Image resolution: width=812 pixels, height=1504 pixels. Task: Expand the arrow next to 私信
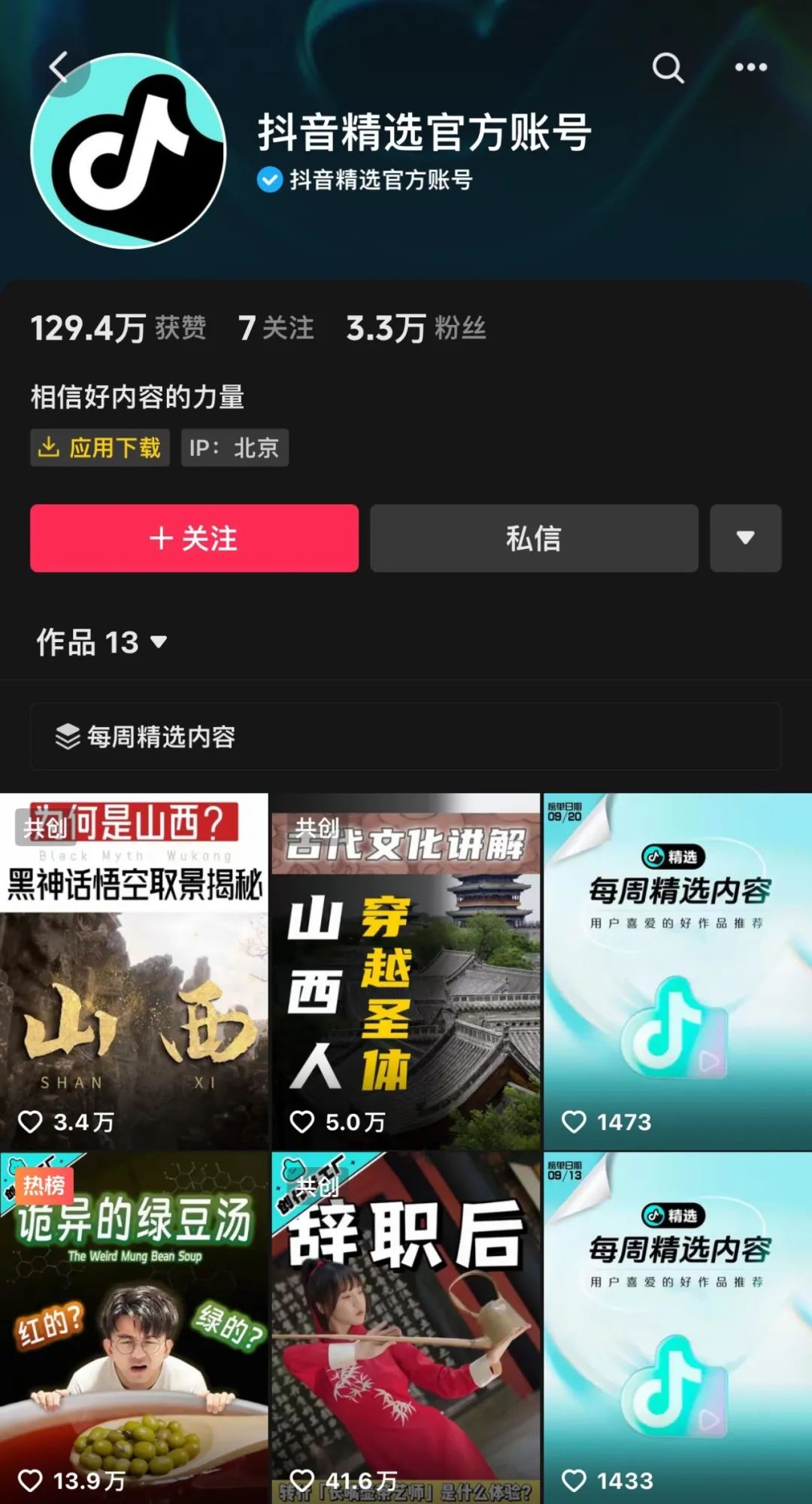point(745,538)
